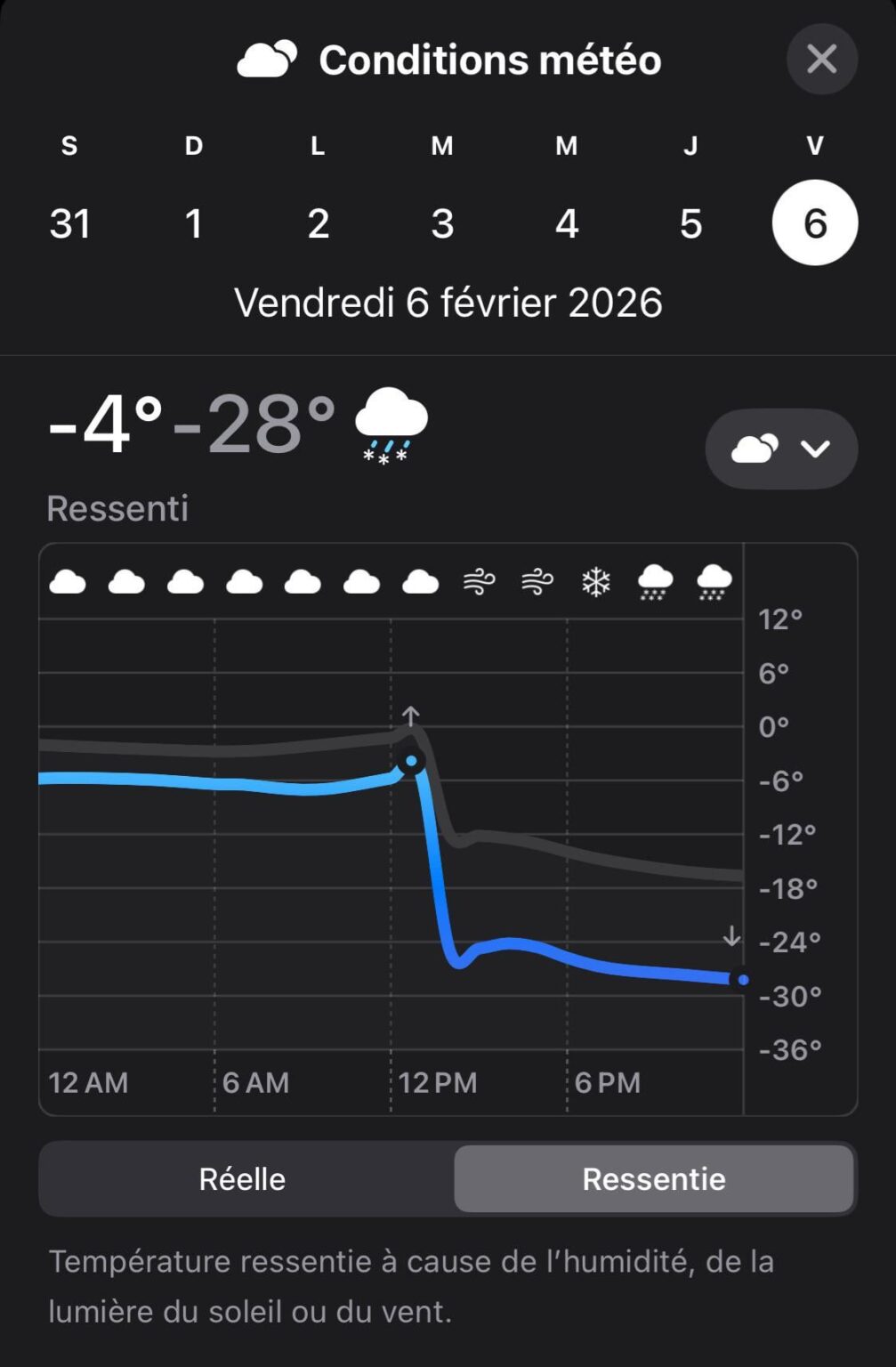896x1367 pixels.
Task: Enable the Ressentie temperature view
Action: (654, 1178)
